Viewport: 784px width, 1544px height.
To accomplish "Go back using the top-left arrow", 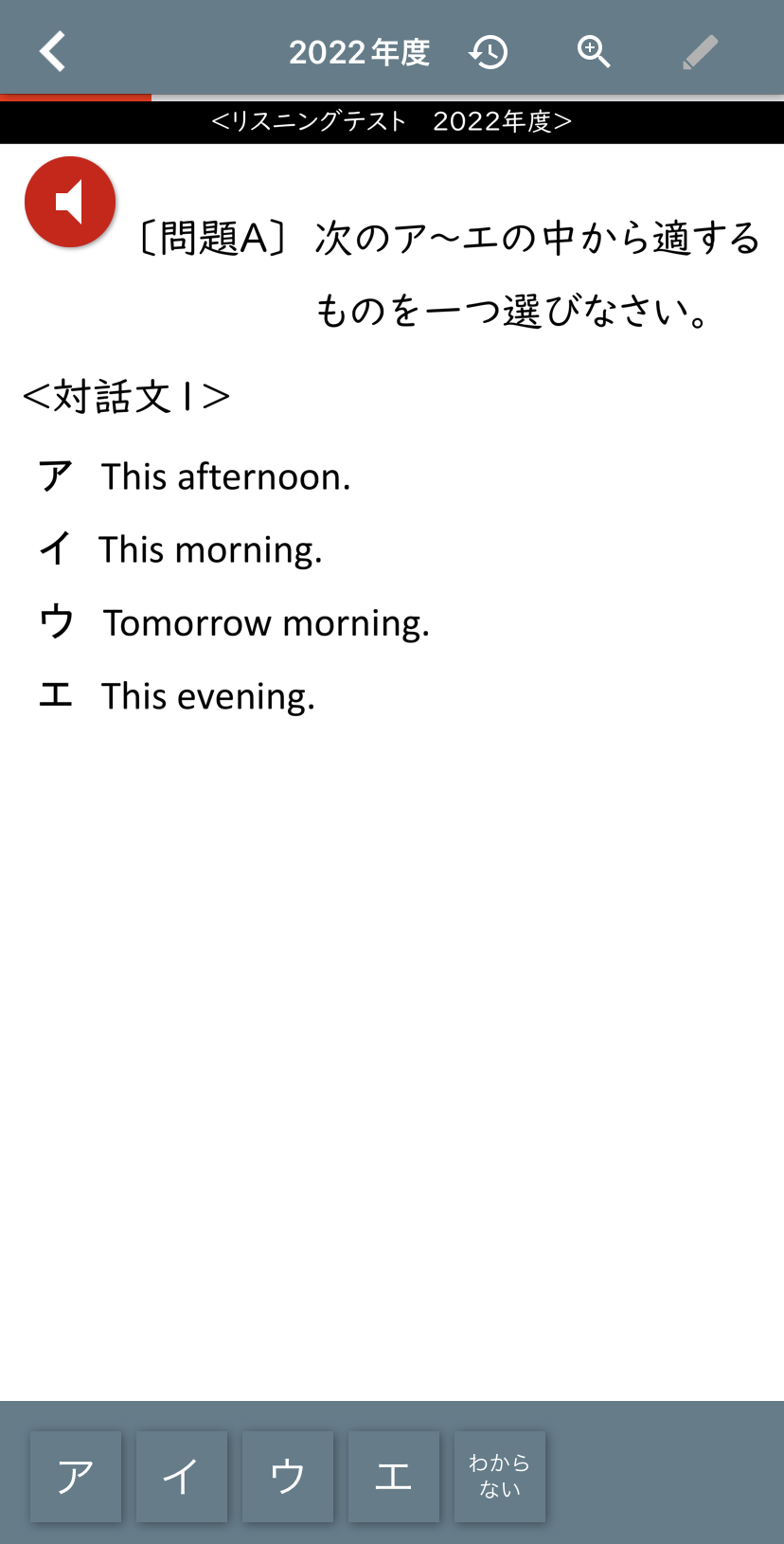I will click(53, 51).
